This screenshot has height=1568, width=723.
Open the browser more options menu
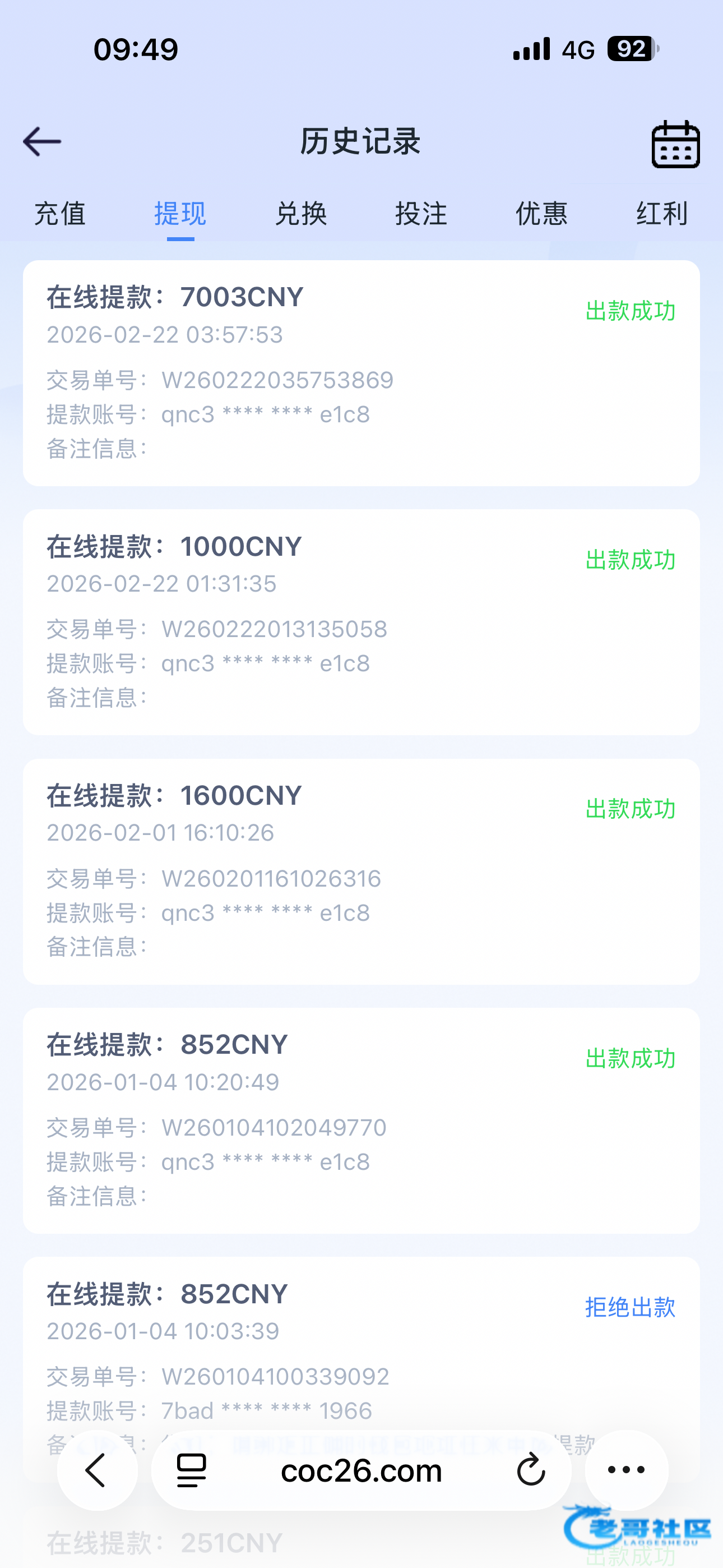tap(626, 1470)
